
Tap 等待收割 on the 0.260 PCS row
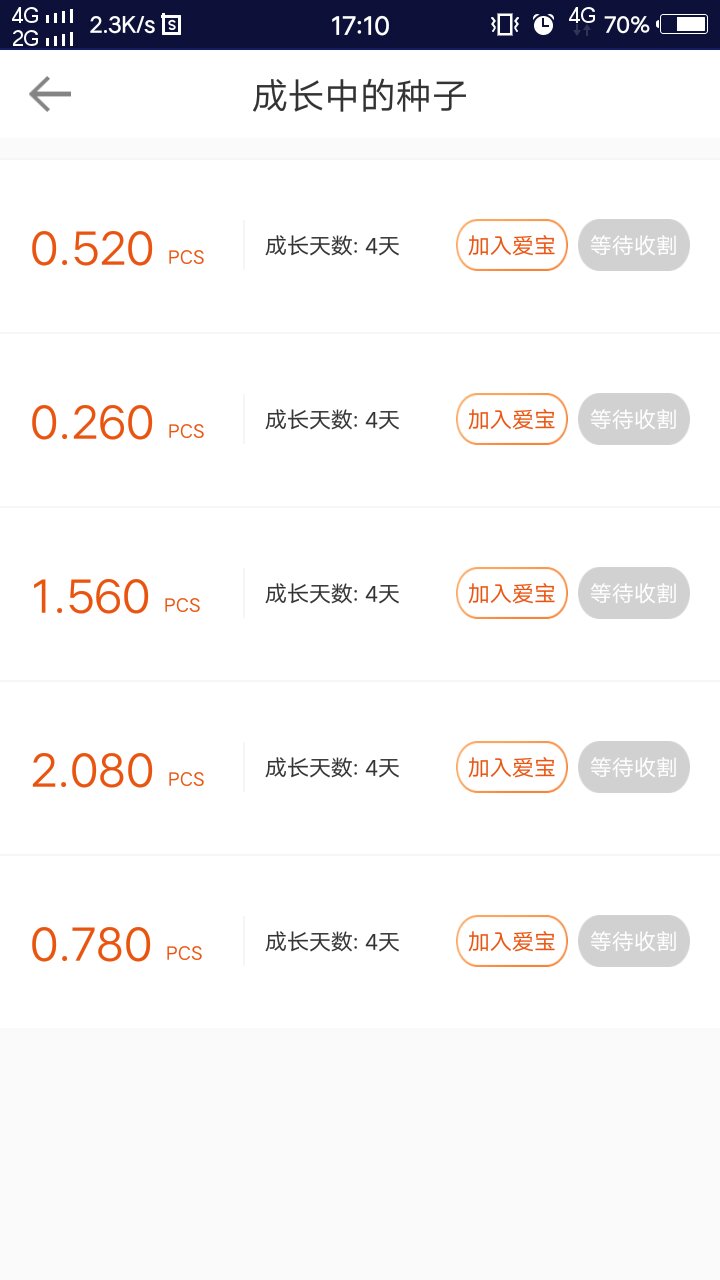click(634, 419)
